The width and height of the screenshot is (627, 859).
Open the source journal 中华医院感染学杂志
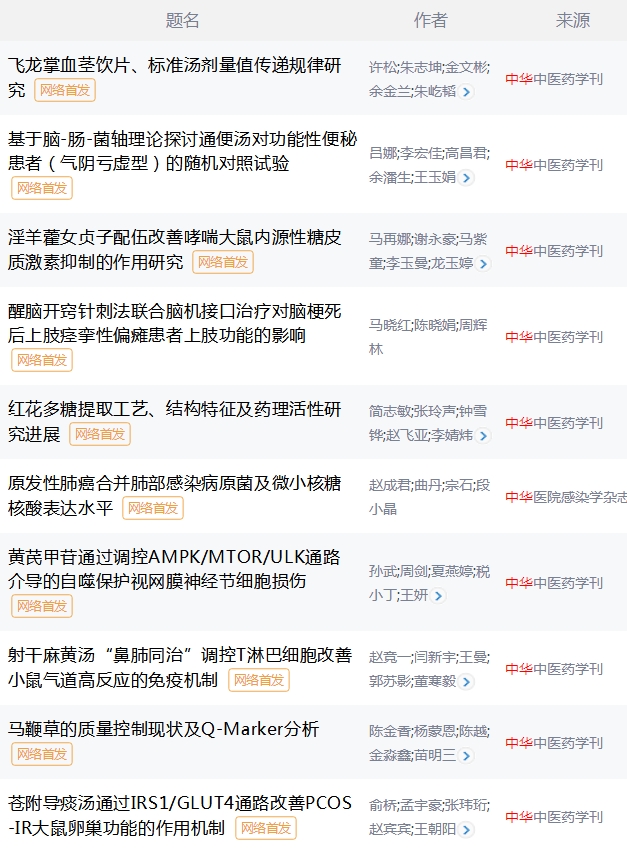[566, 497]
